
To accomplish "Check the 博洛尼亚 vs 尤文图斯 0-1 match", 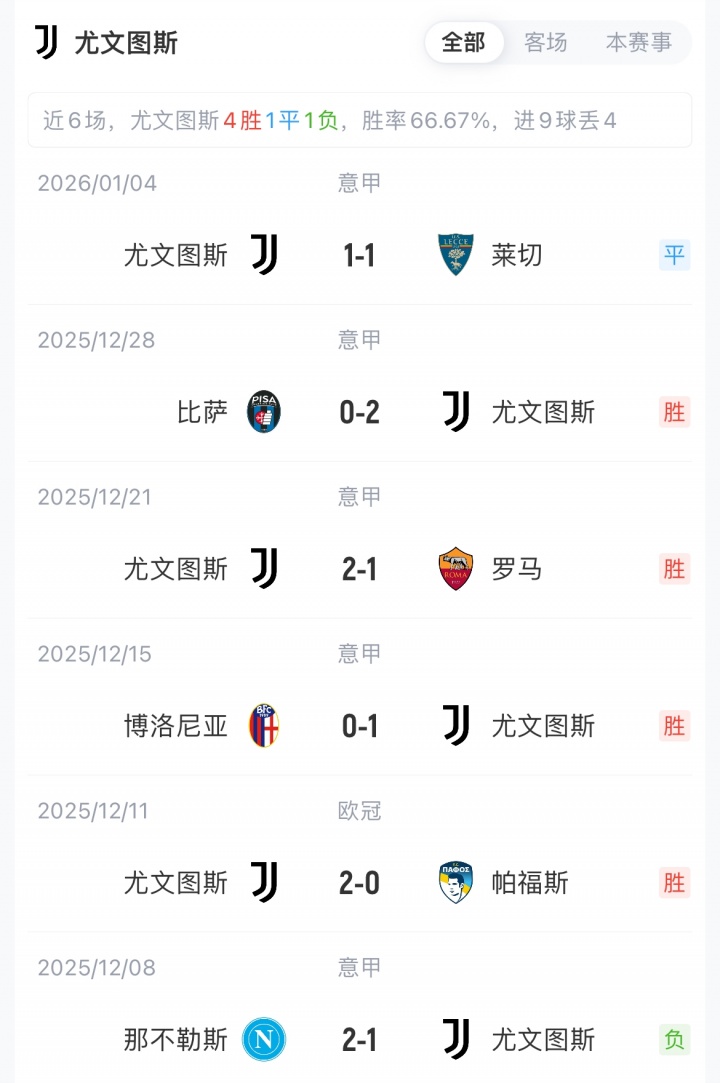I will (x=359, y=726).
